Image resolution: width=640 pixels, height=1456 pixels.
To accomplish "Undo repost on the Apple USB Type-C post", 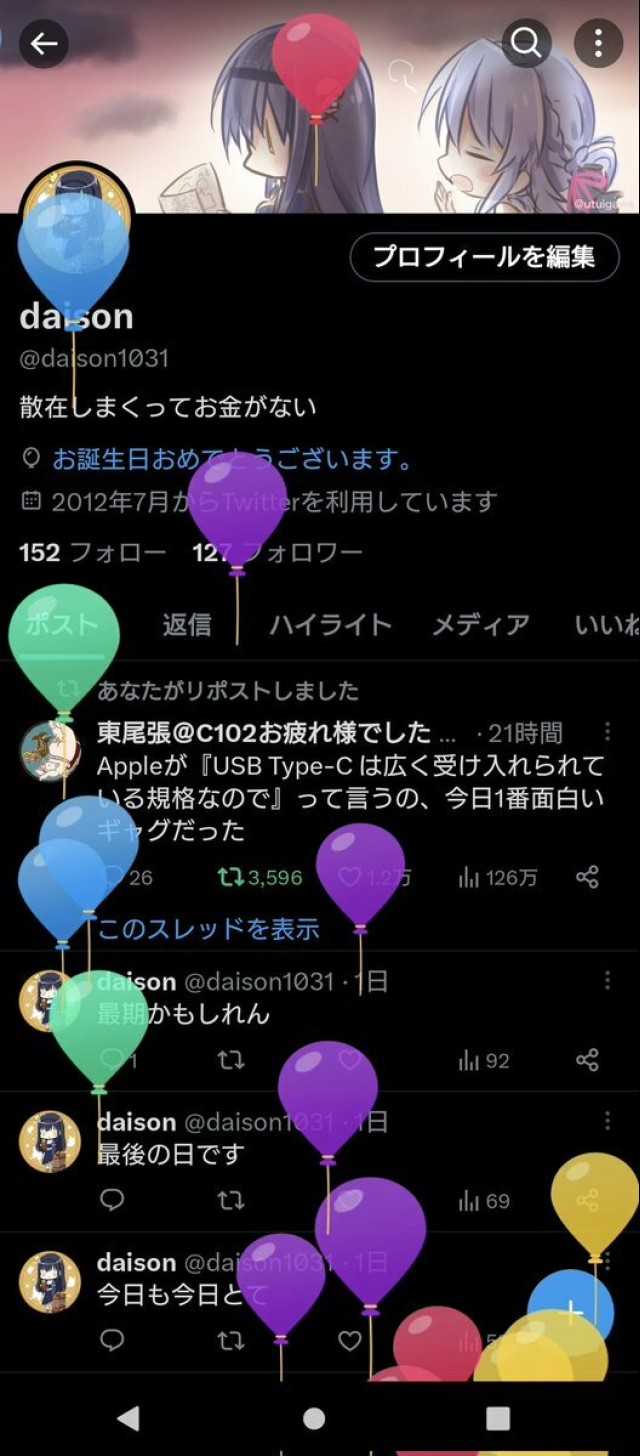I will point(231,878).
